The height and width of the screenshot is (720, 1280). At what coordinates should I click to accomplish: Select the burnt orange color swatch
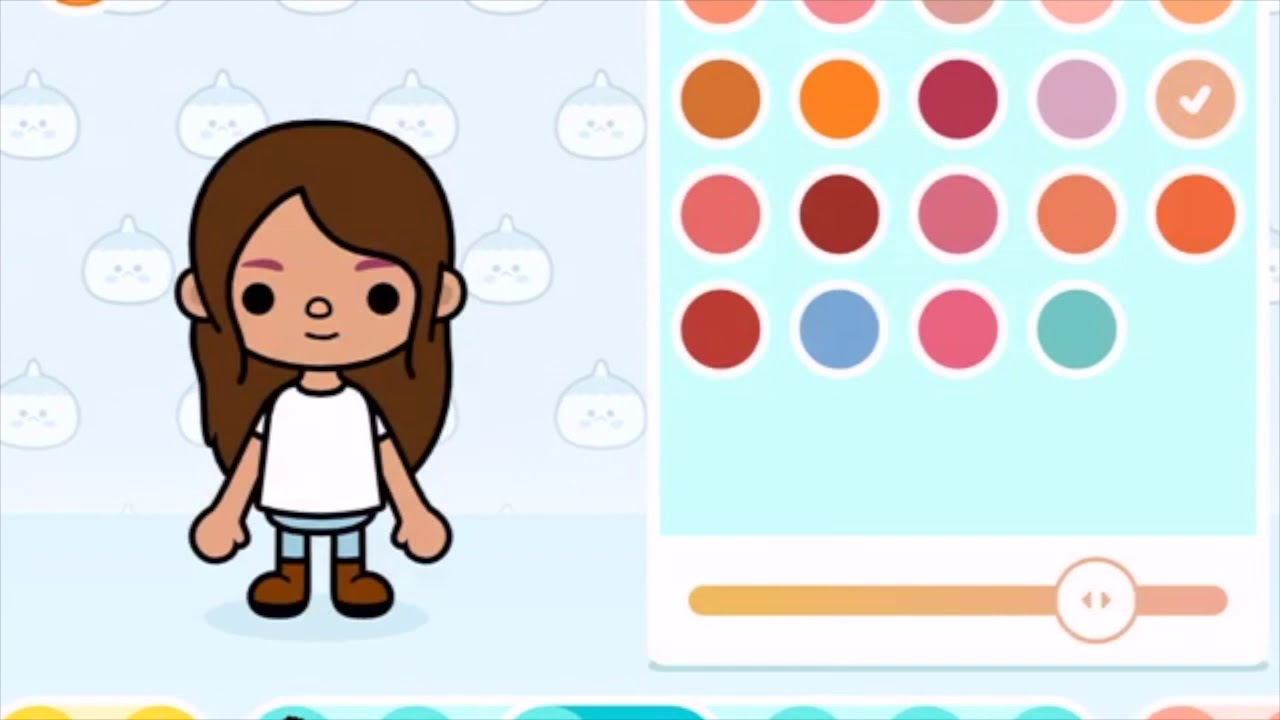pos(720,99)
